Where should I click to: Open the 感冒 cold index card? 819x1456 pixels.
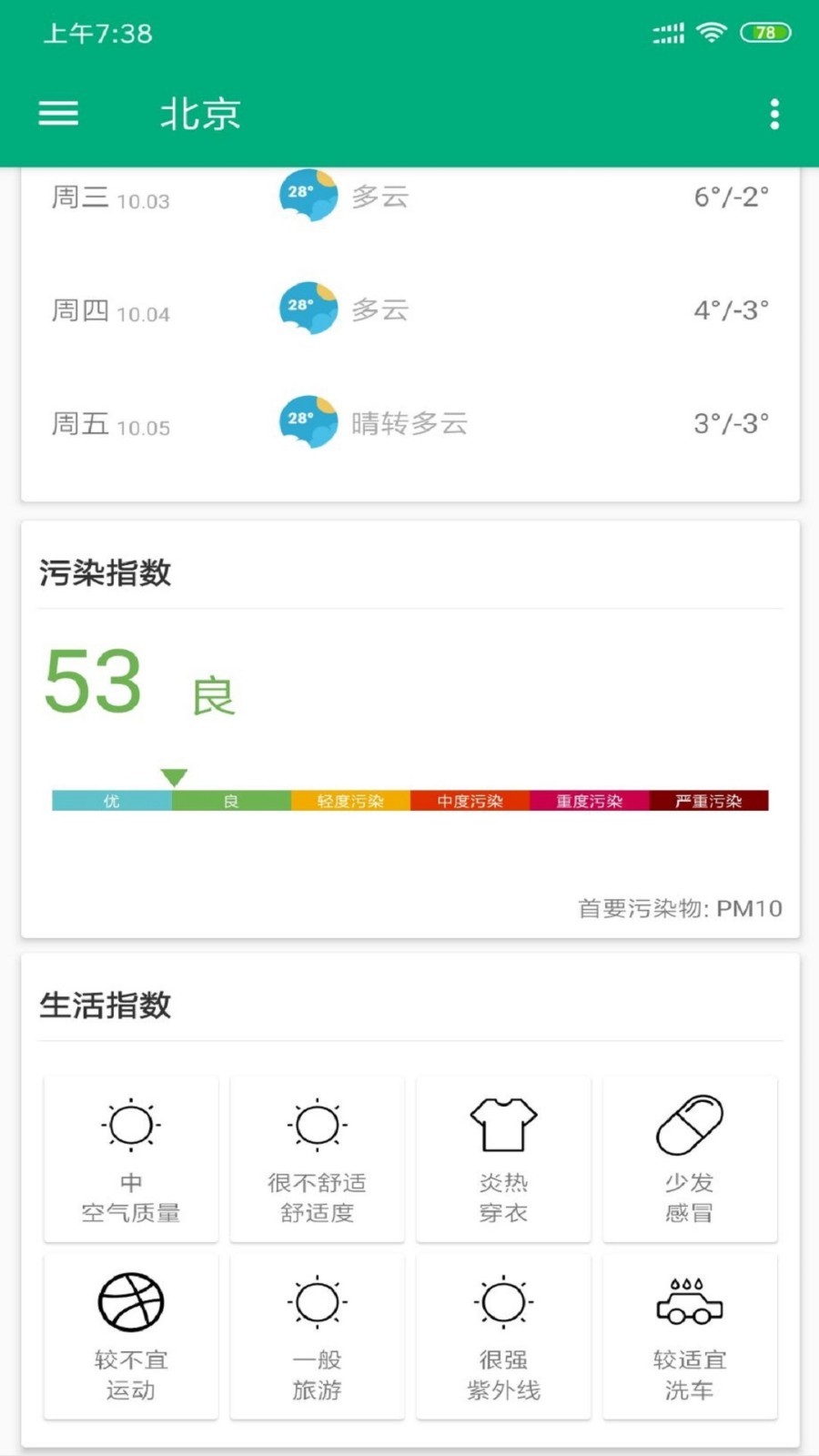coord(690,1158)
